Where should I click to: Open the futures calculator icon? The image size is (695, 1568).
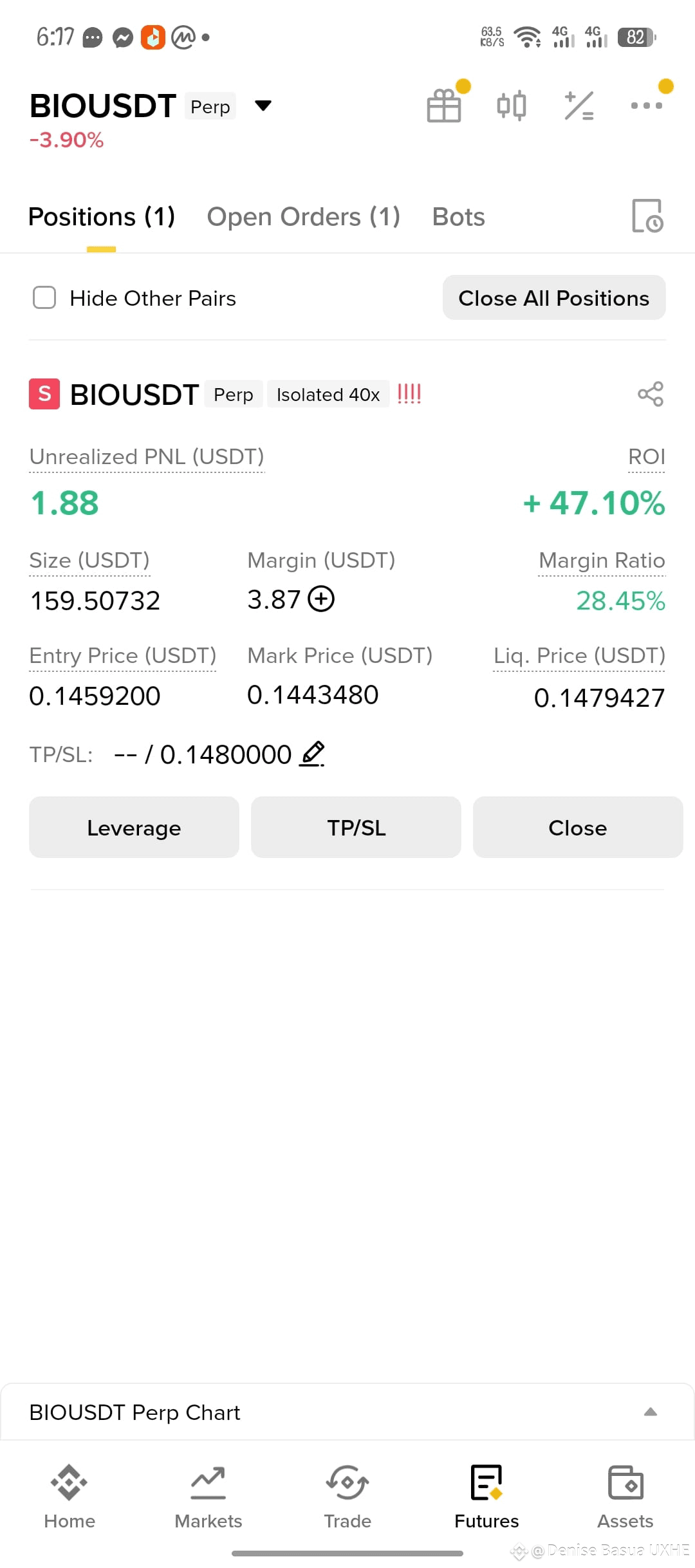click(579, 106)
